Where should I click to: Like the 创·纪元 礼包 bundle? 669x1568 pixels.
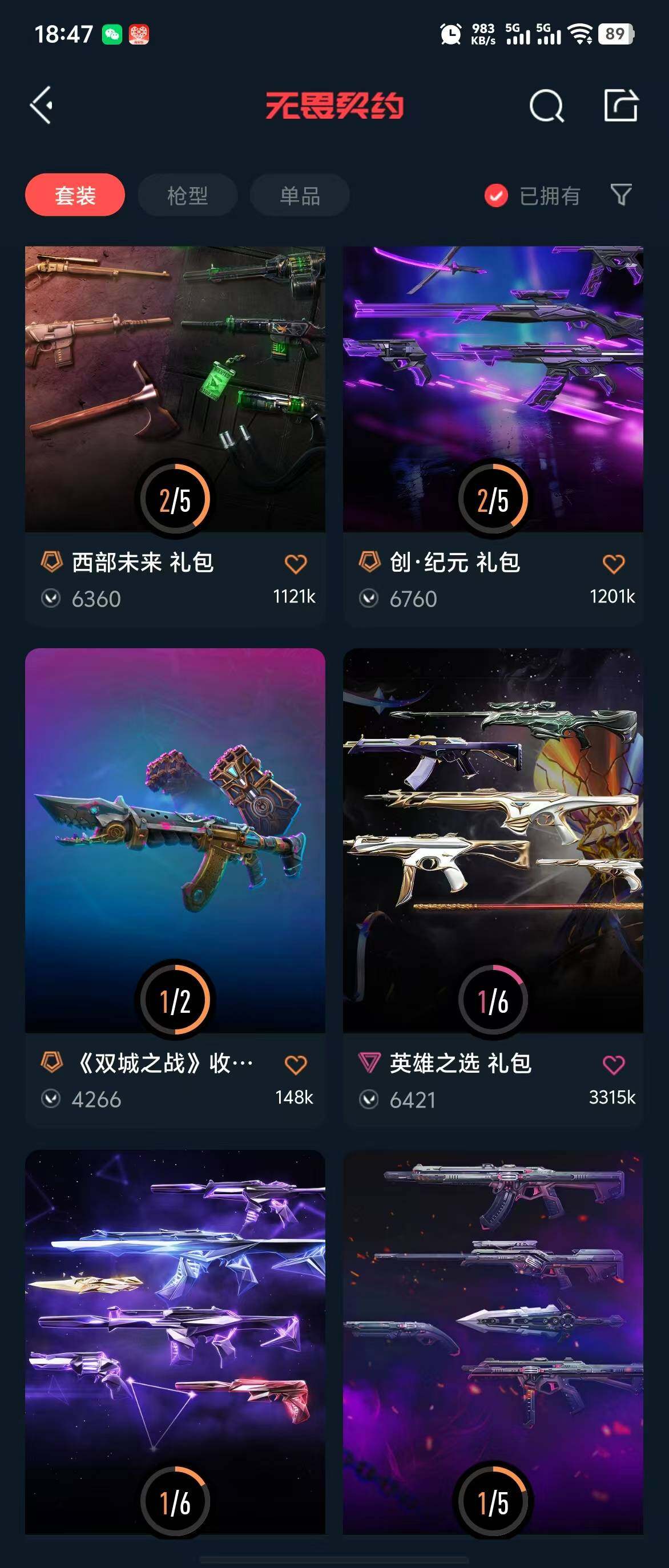click(613, 564)
